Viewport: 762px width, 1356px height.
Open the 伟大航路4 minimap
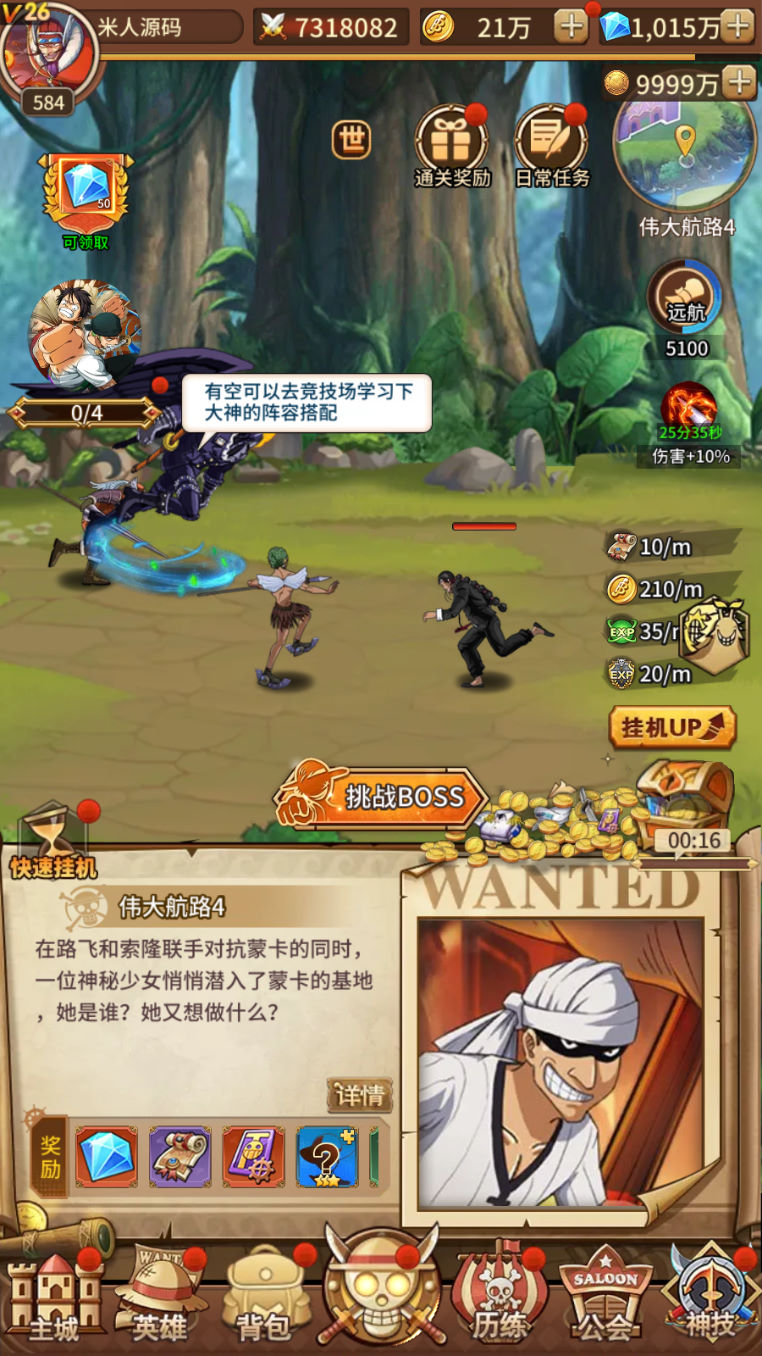pyautogui.click(x=684, y=148)
